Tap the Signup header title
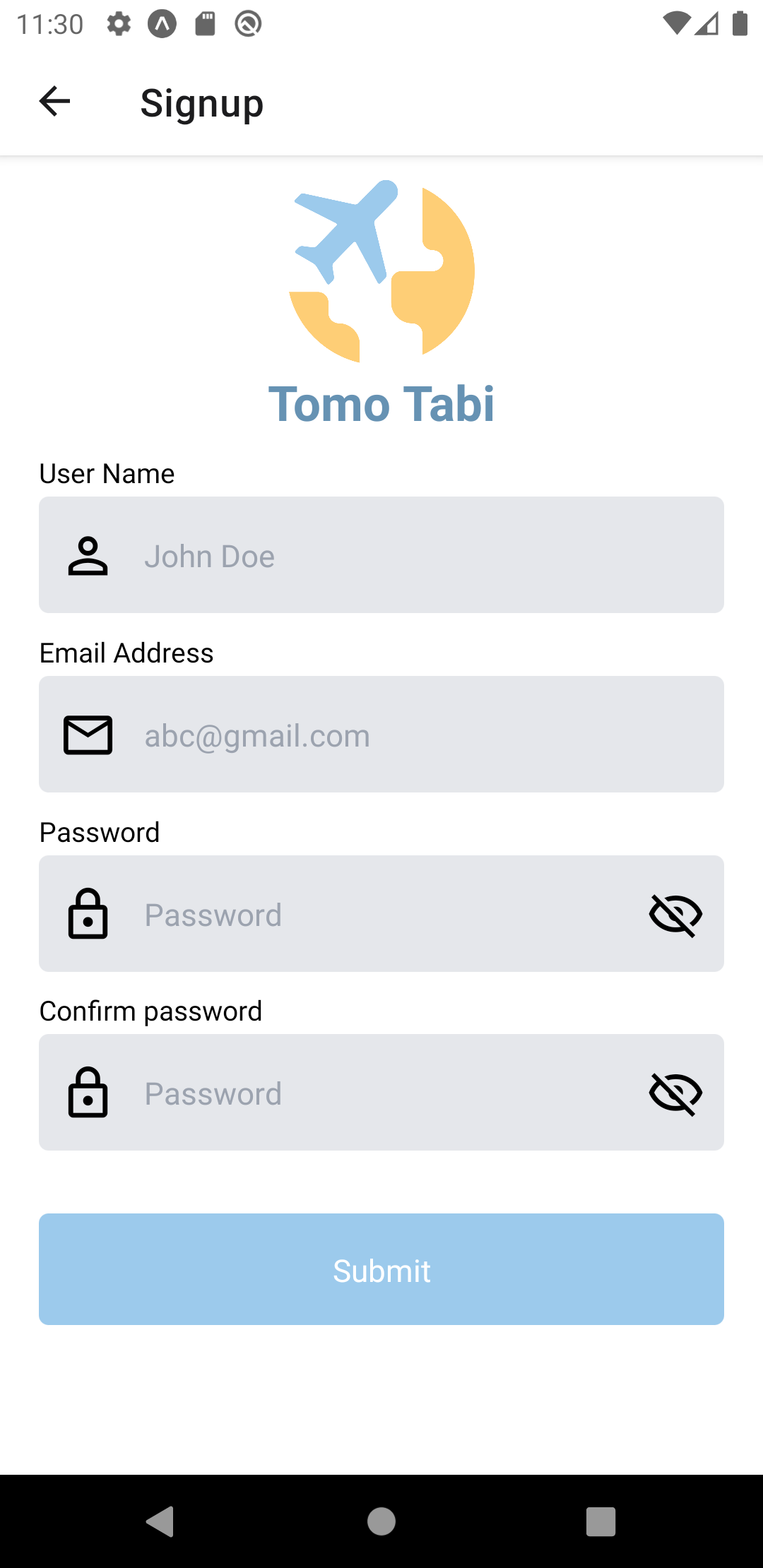The width and height of the screenshot is (763, 1568). [x=201, y=102]
